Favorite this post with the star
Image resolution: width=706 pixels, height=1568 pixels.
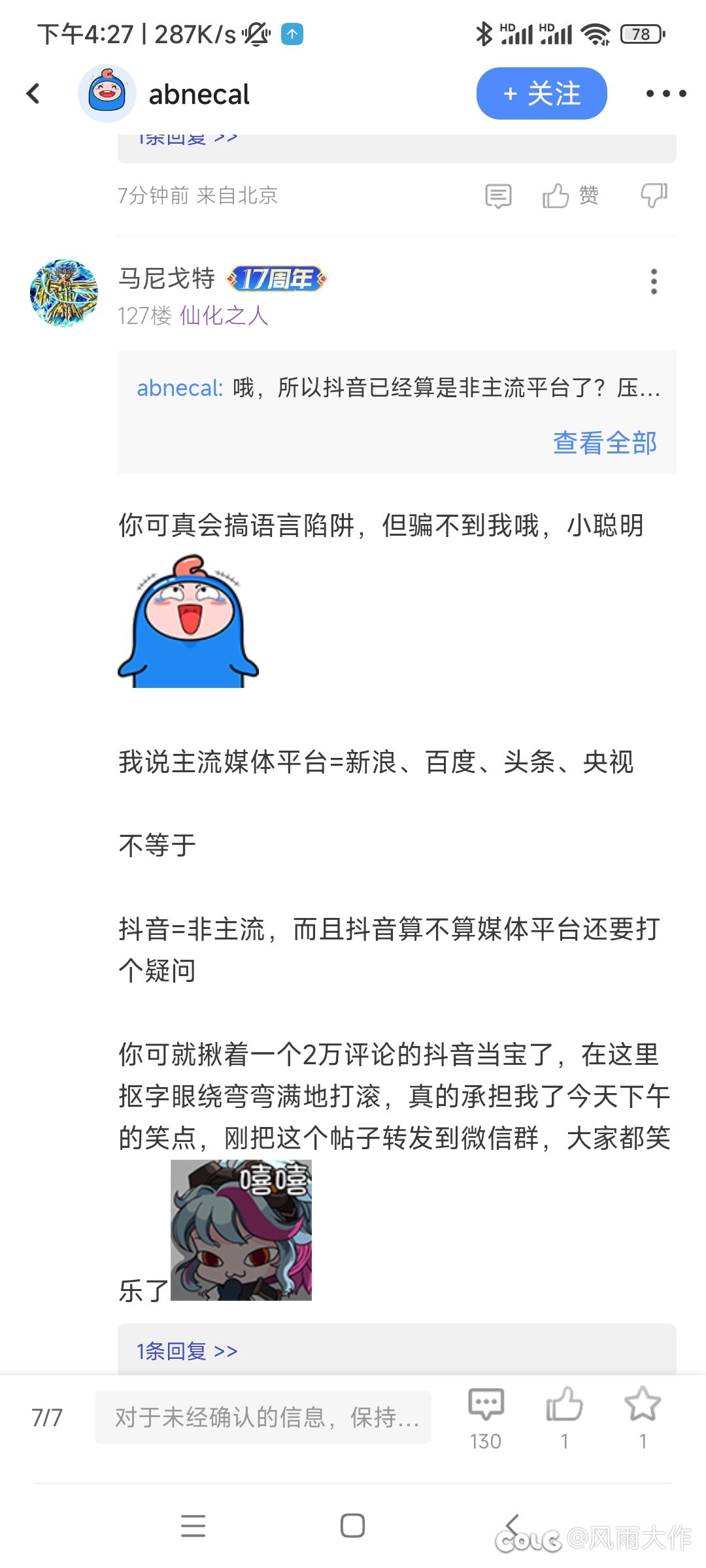pyautogui.click(x=643, y=1405)
